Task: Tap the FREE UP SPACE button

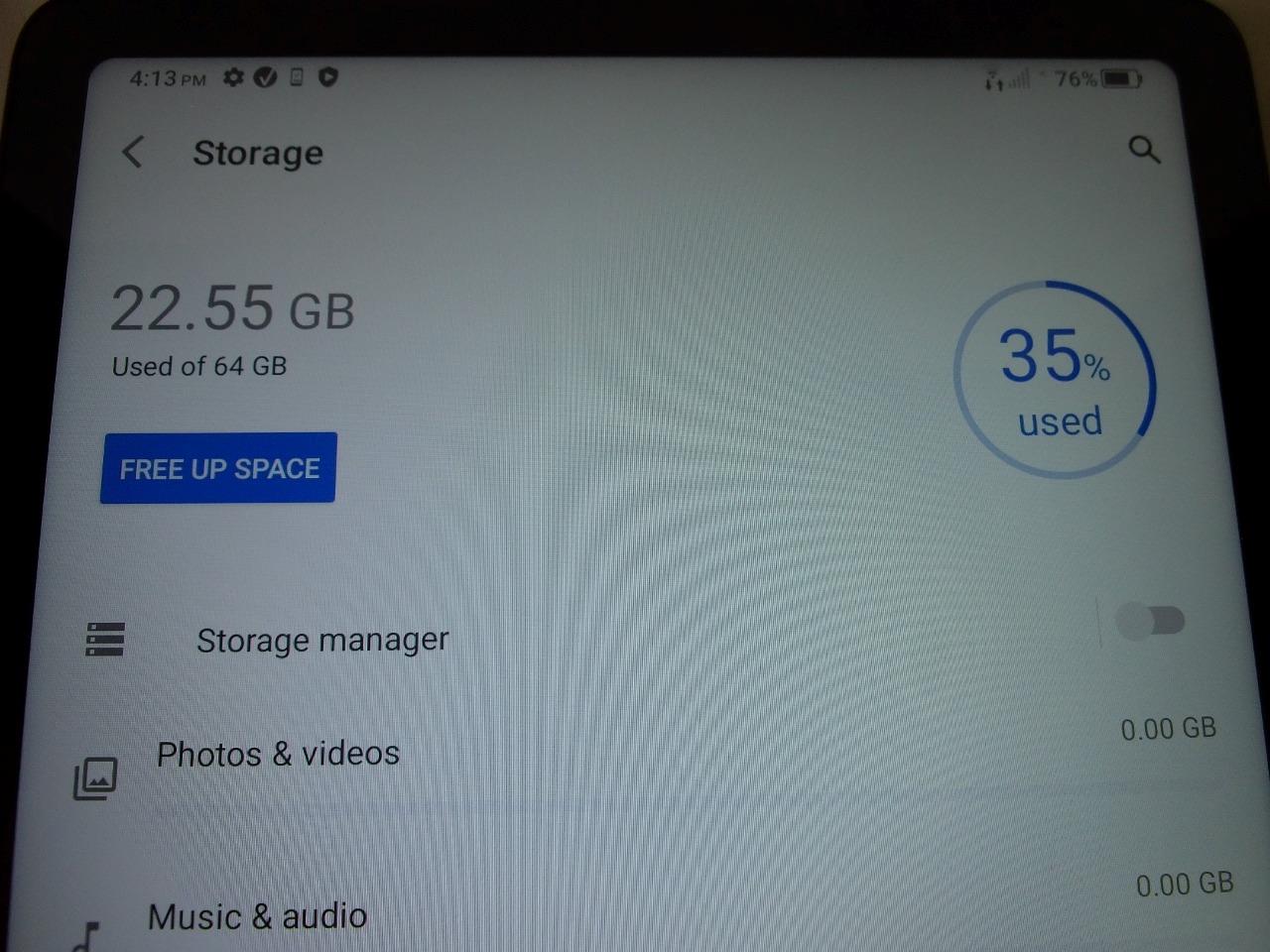Action: tap(218, 468)
